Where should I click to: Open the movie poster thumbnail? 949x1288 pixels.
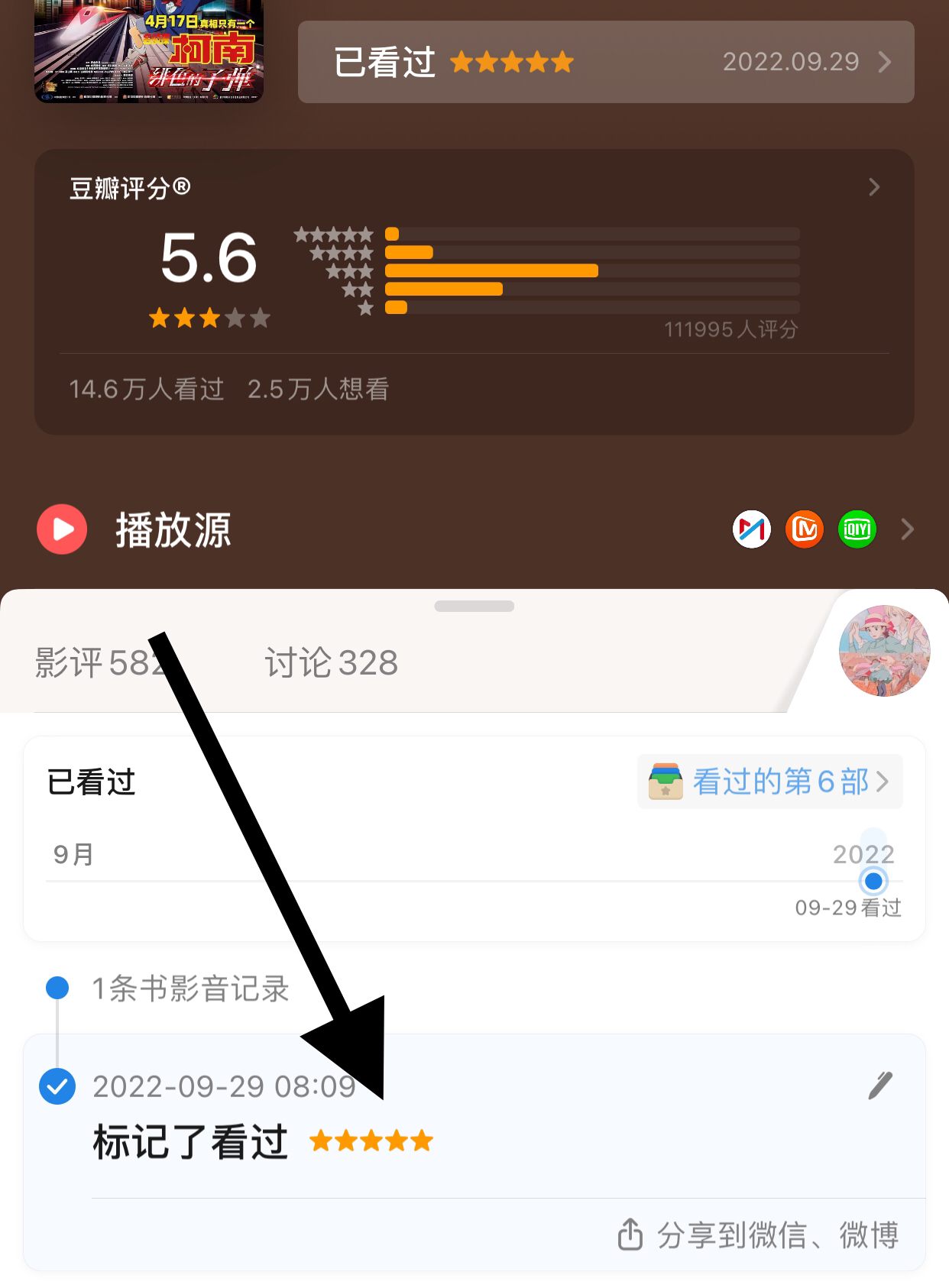point(149,50)
